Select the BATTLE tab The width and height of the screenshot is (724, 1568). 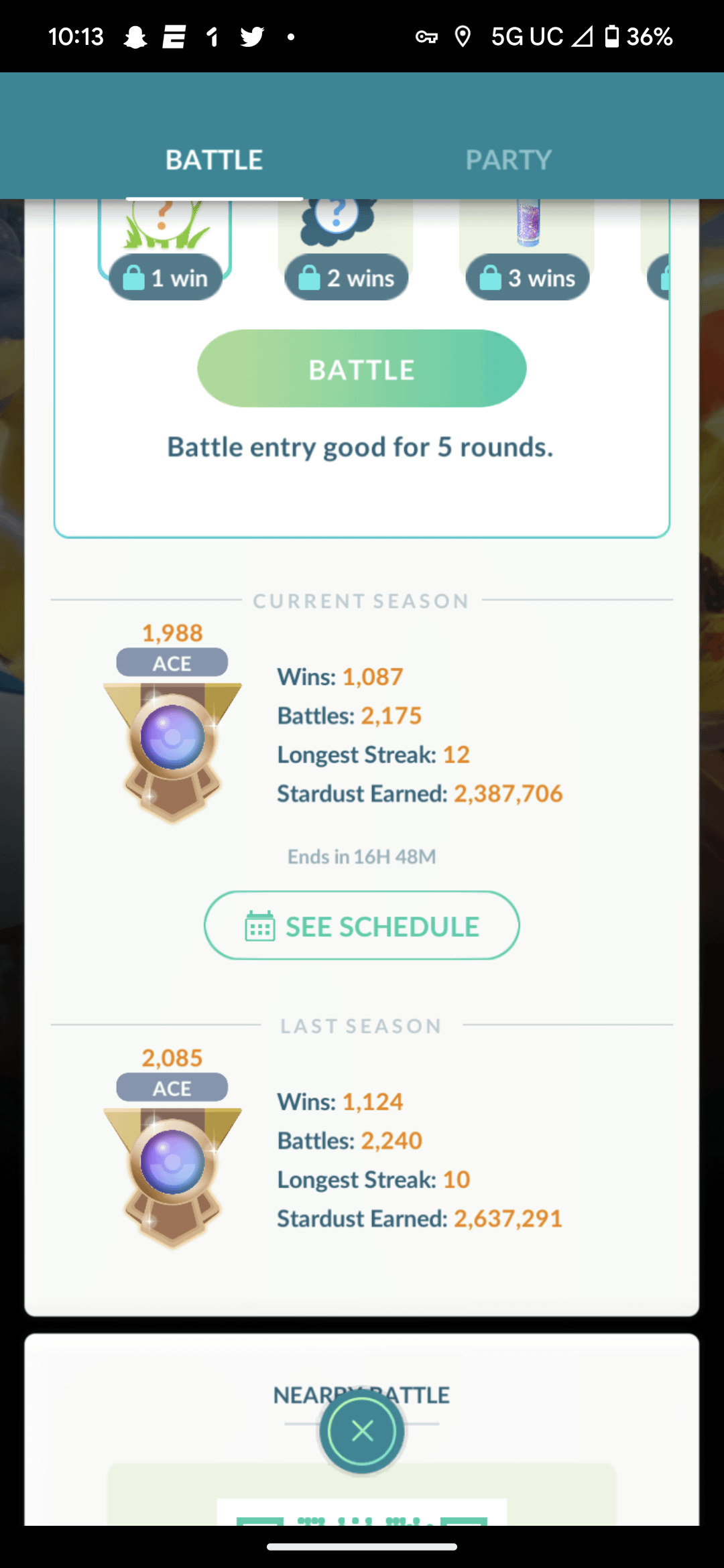coord(214,159)
